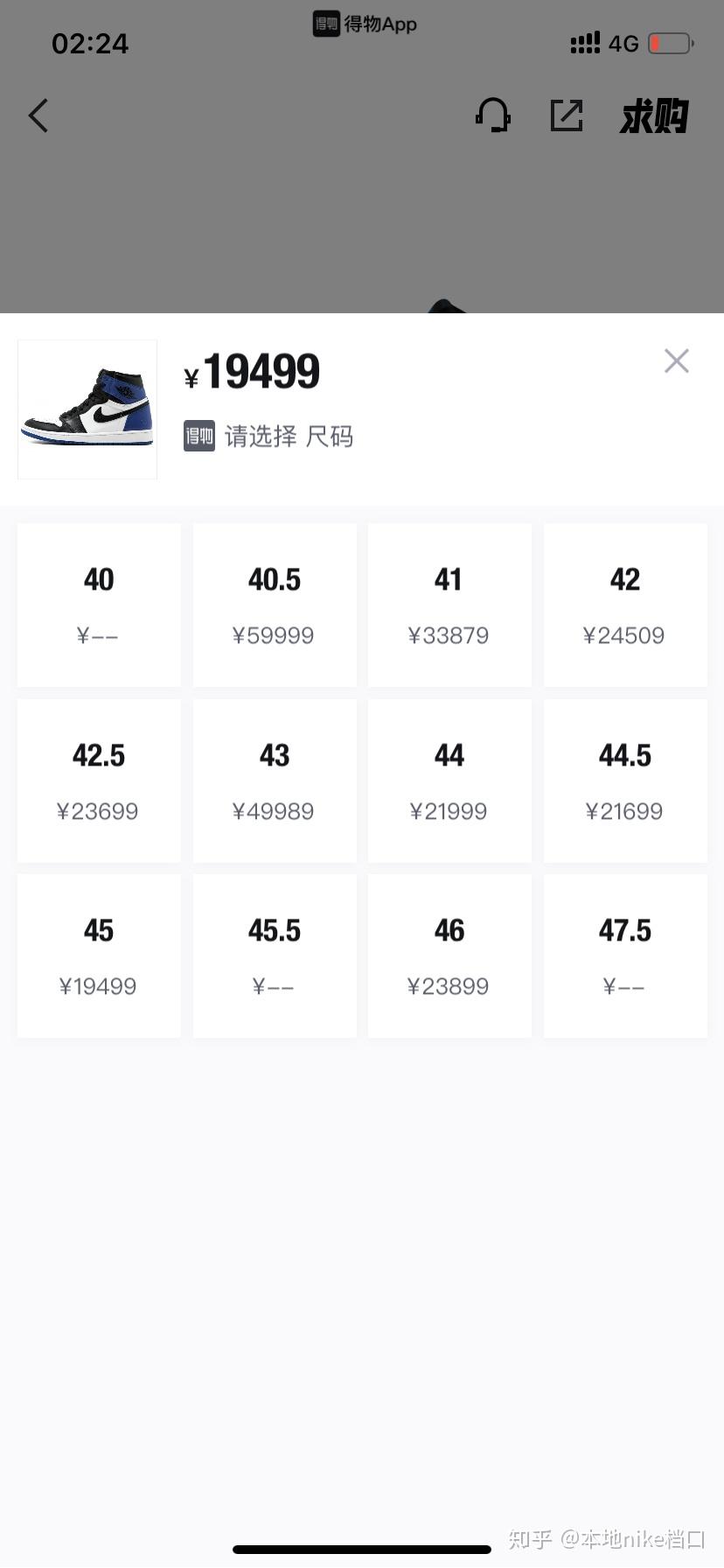Choose size 45.5

point(275,955)
